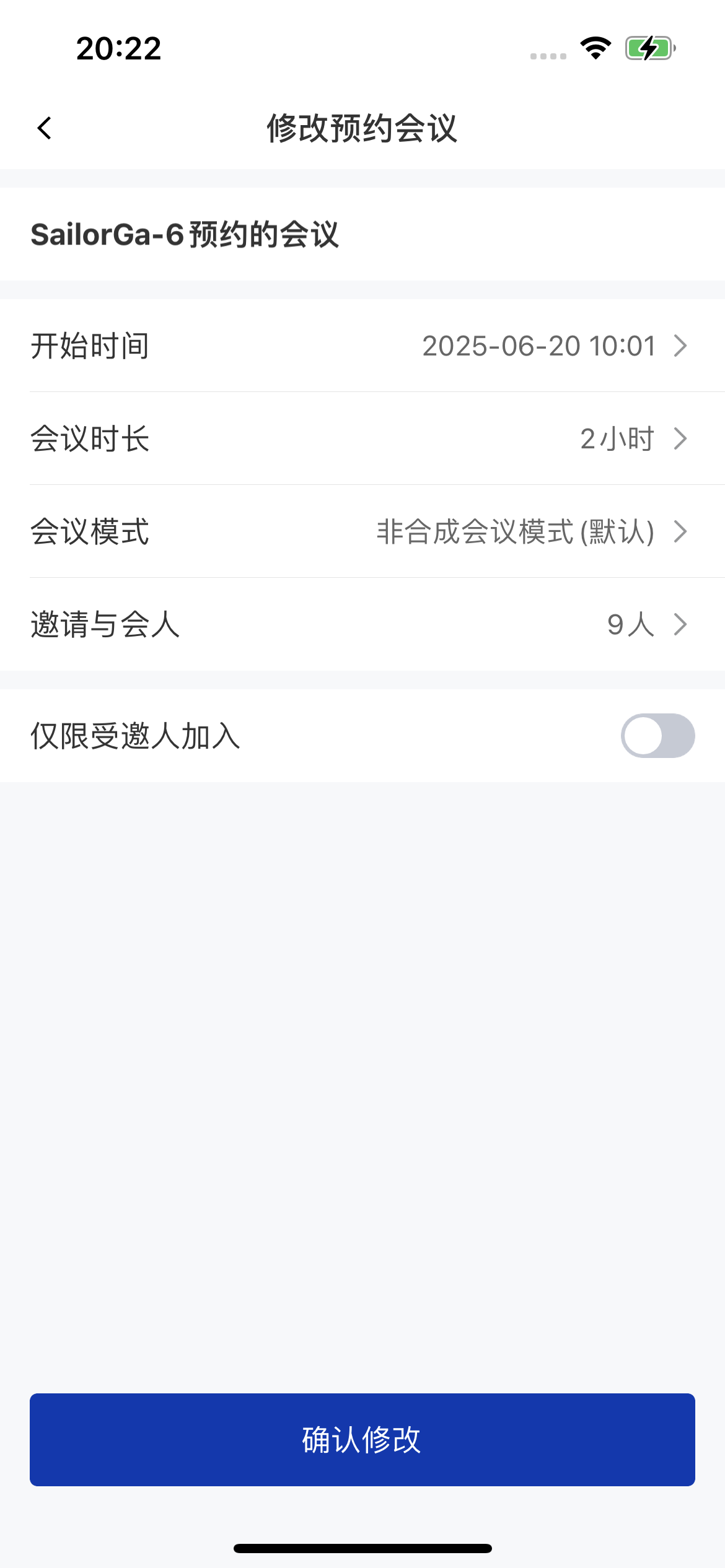Edit the meeting title SailorGa-6预约的会议
The height and width of the screenshot is (1568, 725).
pyautogui.click(x=185, y=235)
